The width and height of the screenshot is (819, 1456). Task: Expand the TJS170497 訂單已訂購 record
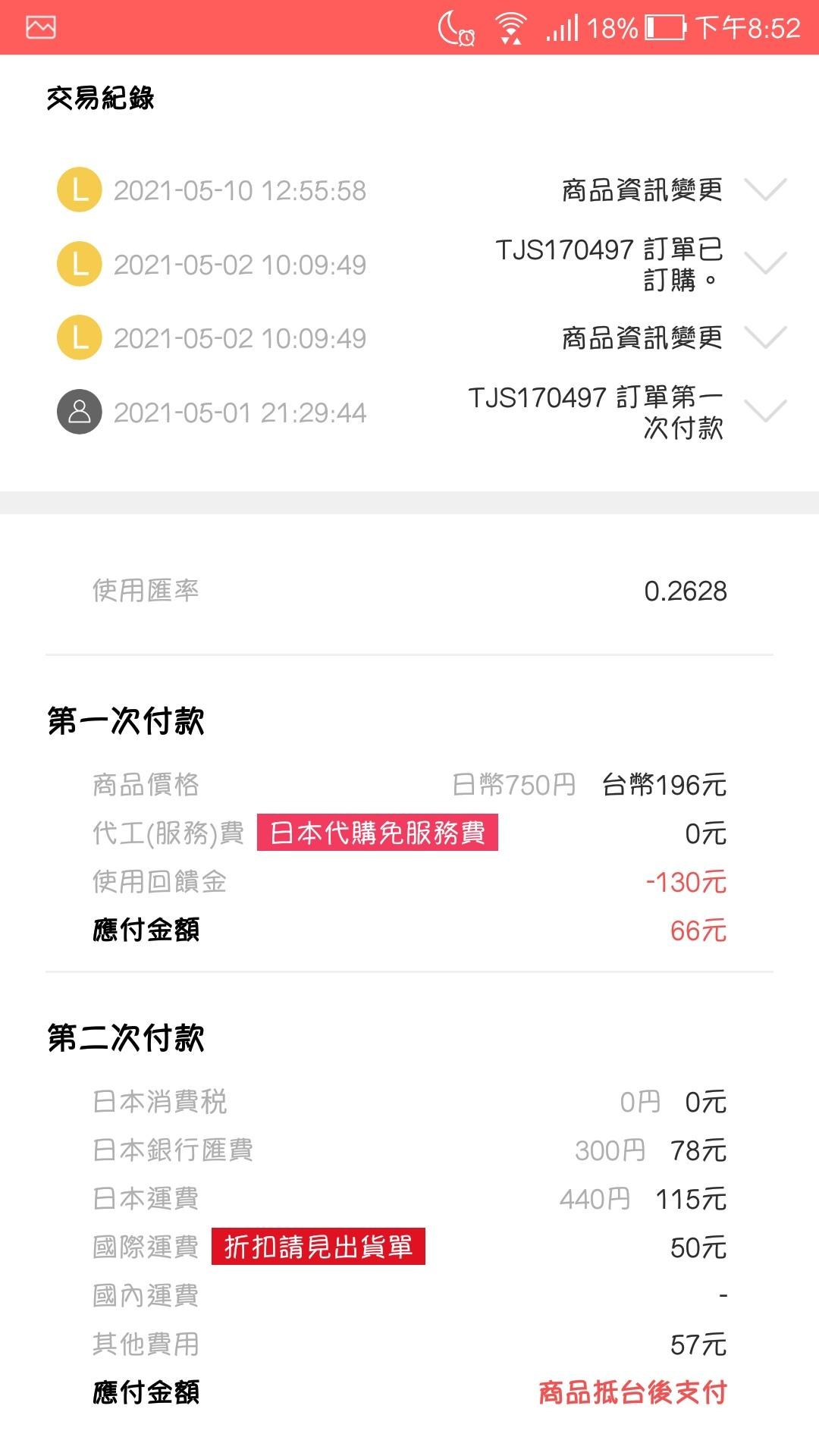(765, 264)
